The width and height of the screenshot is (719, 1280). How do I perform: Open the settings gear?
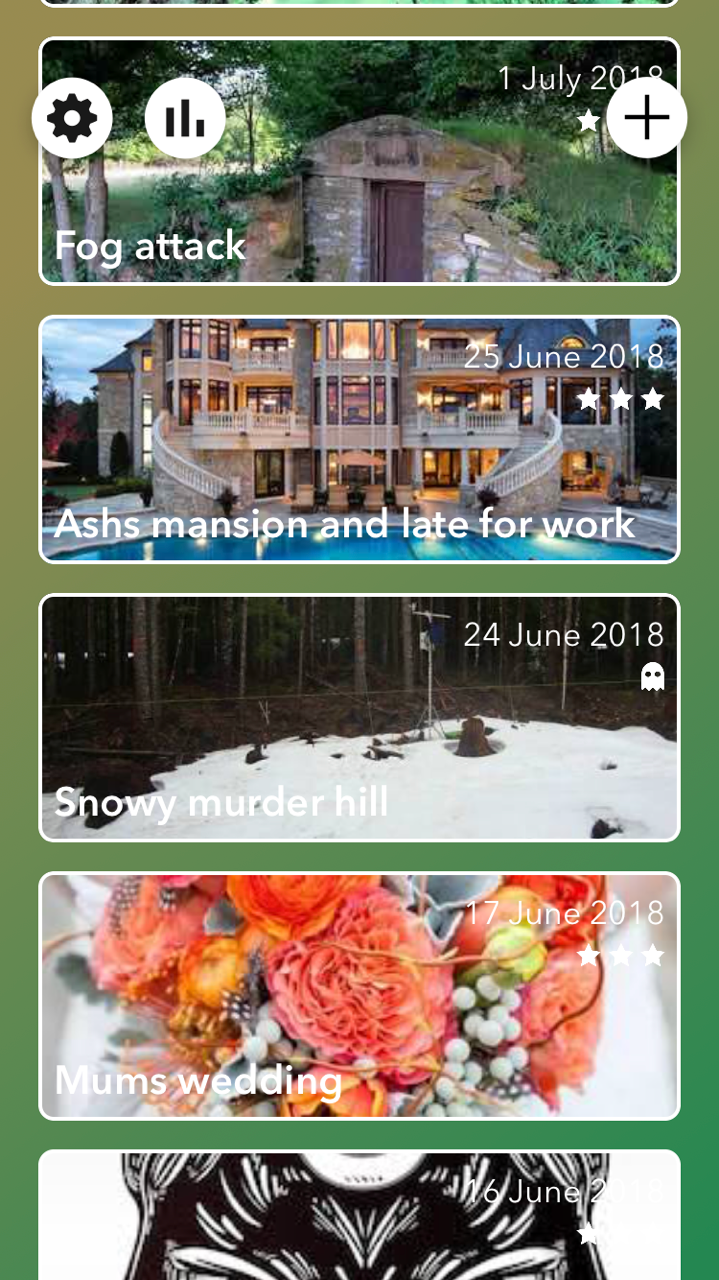(72, 119)
